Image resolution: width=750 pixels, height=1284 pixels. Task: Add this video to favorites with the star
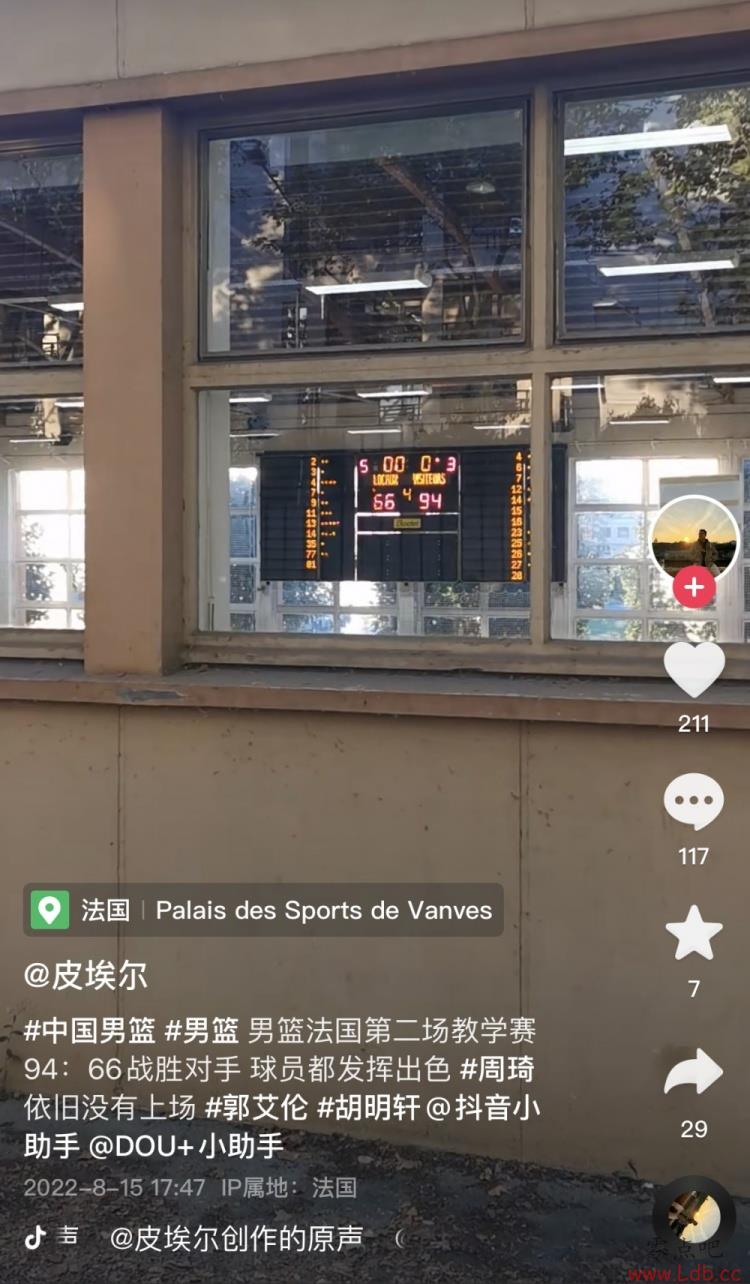coord(694,933)
